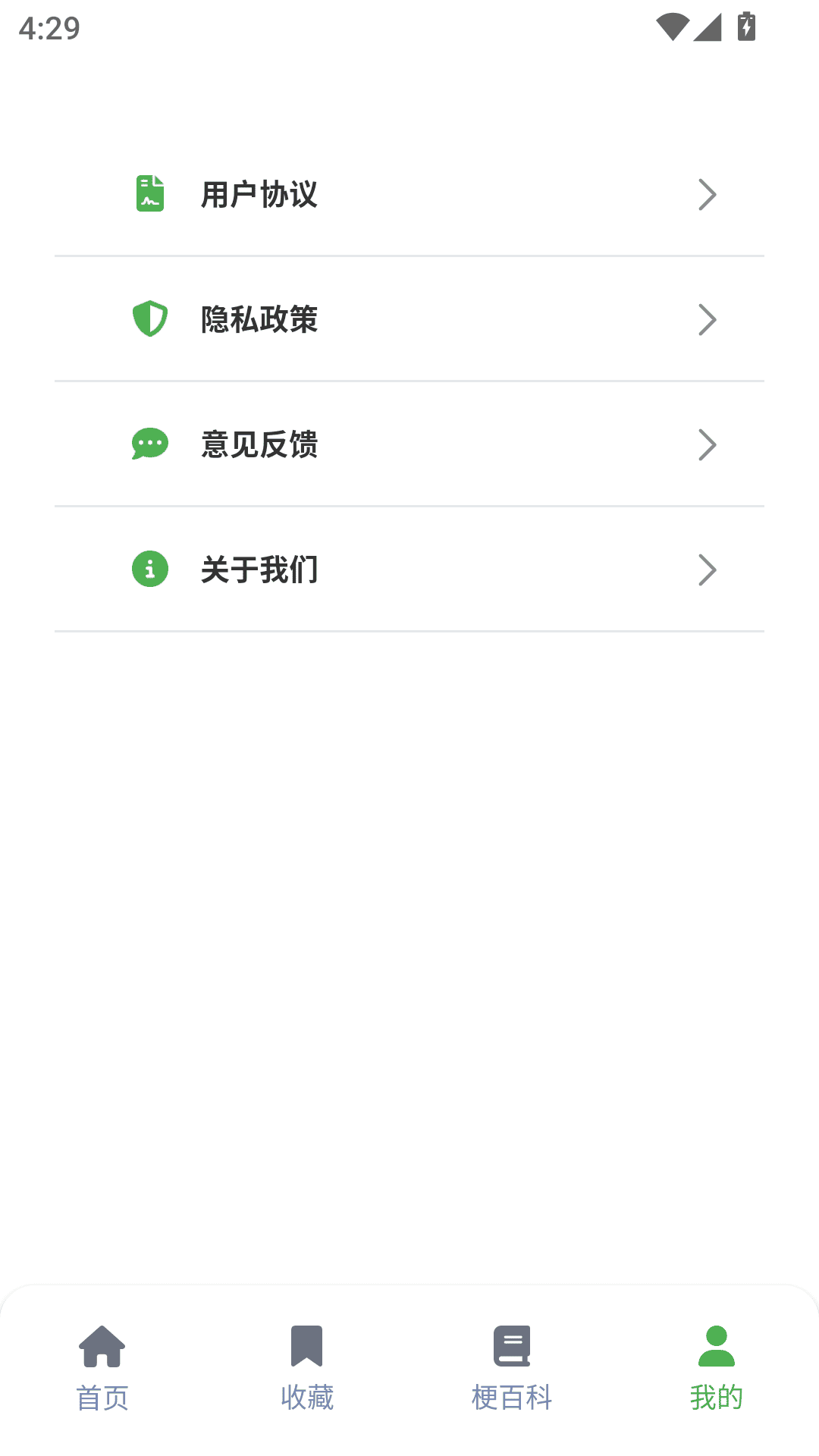Open the 用户协议 page
Image resolution: width=819 pixels, height=1456 pixels.
(259, 194)
